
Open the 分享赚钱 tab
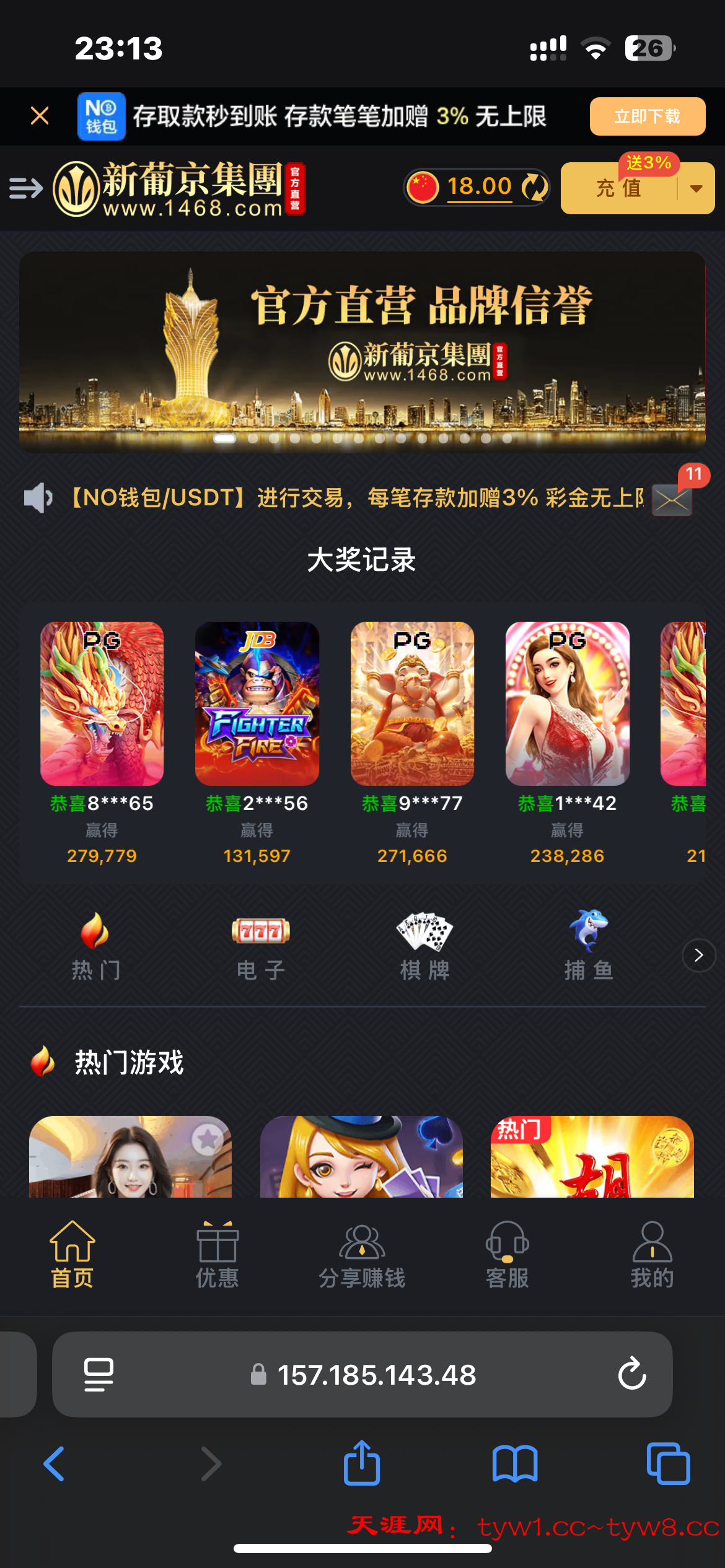point(362,1254)
